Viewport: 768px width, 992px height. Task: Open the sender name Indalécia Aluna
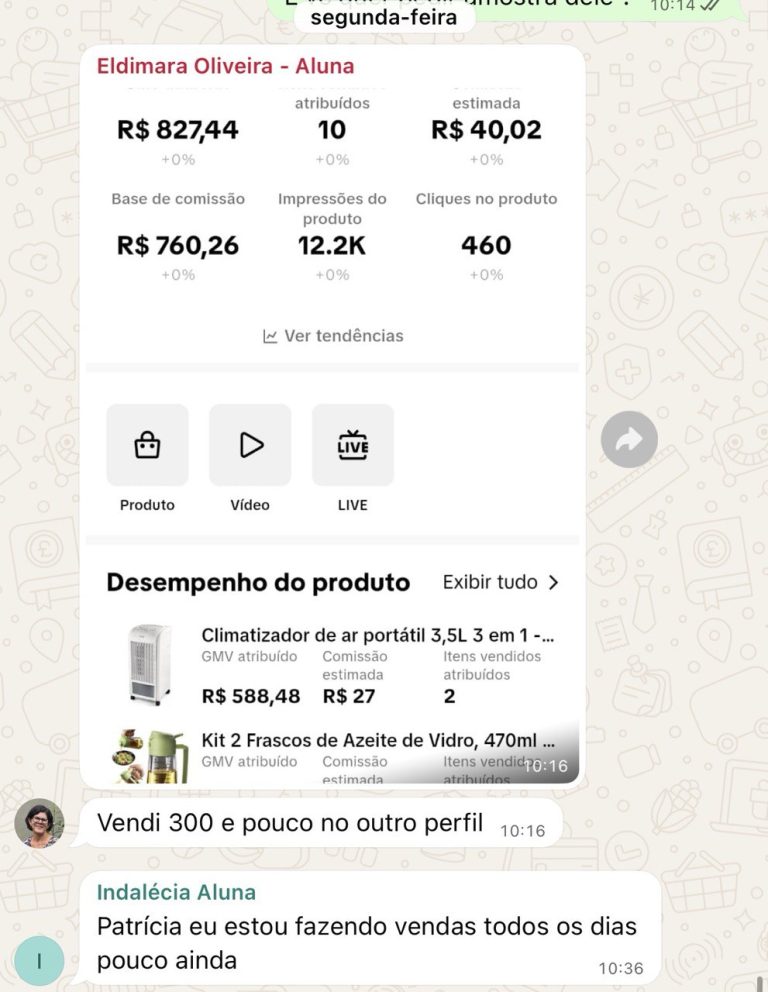(176, 892)
